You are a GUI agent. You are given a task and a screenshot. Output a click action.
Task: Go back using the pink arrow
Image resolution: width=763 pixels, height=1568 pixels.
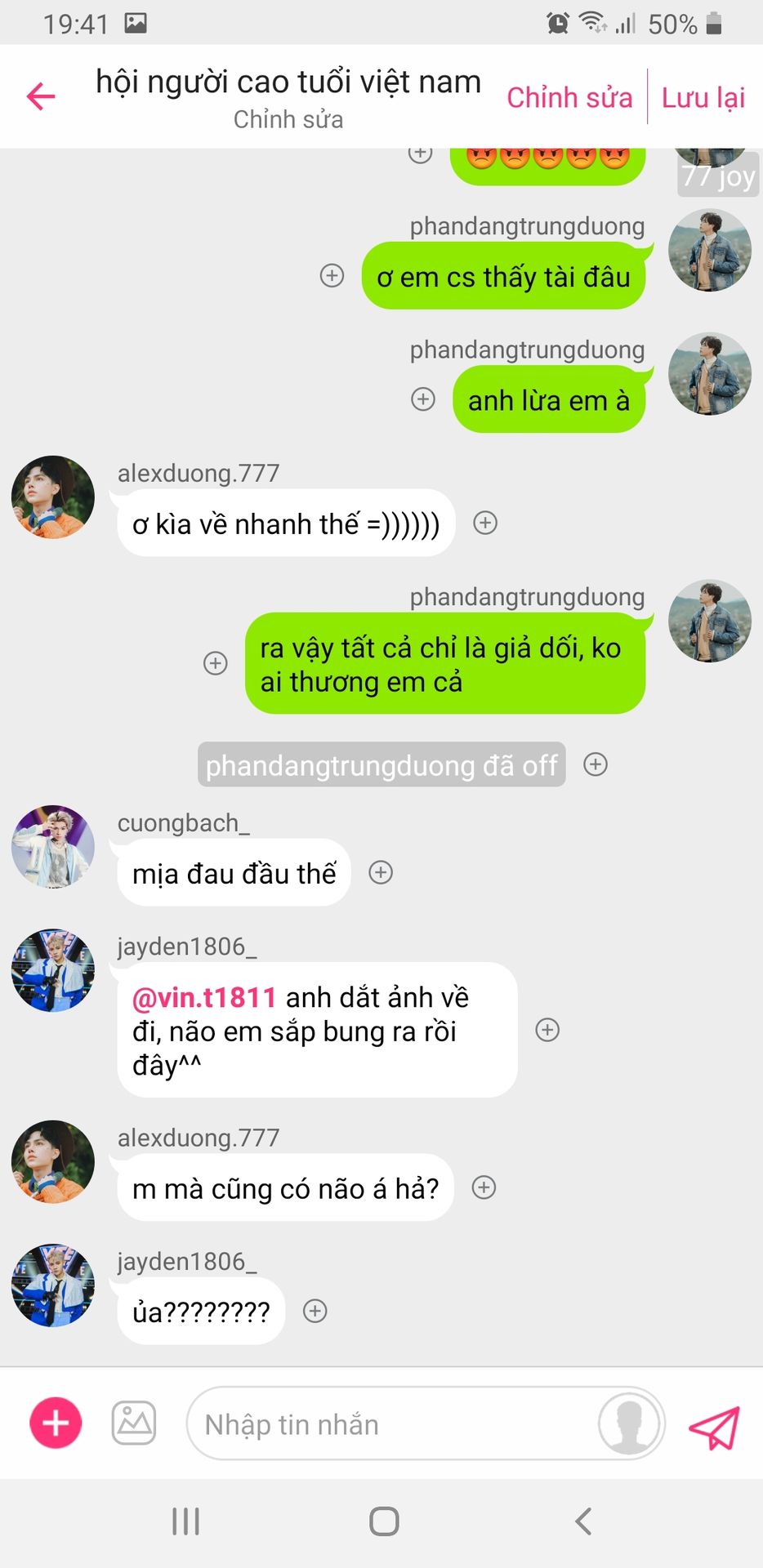click(x=41, y=96)
